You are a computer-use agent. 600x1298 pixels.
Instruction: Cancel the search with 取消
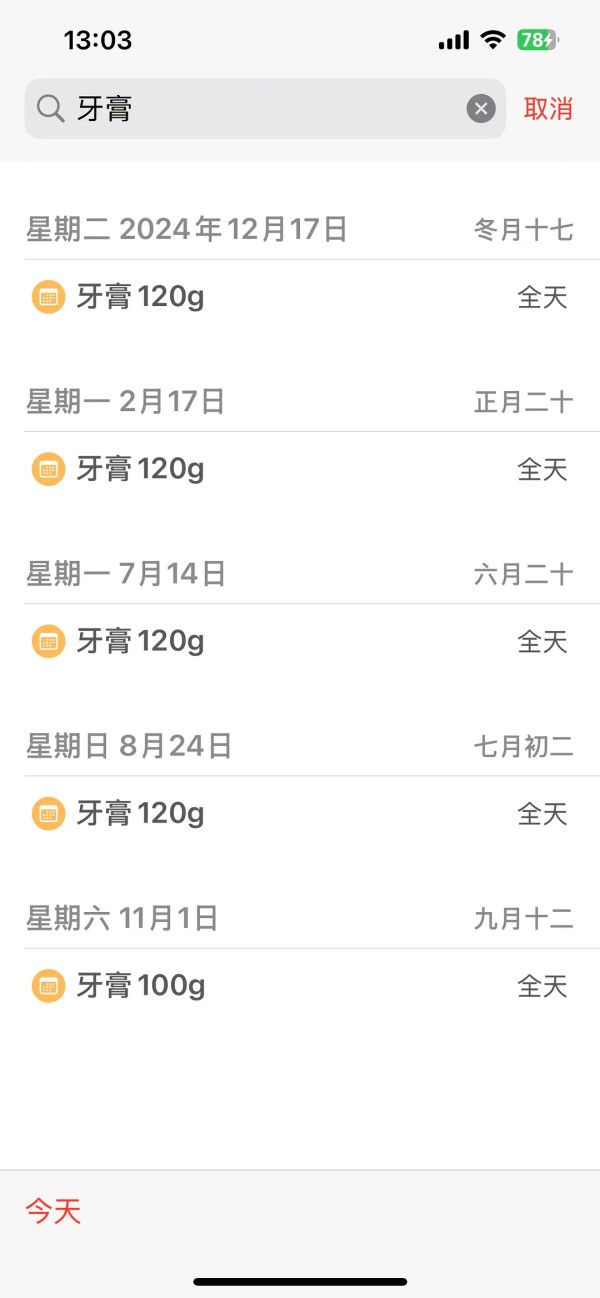[x=548, y=109]
